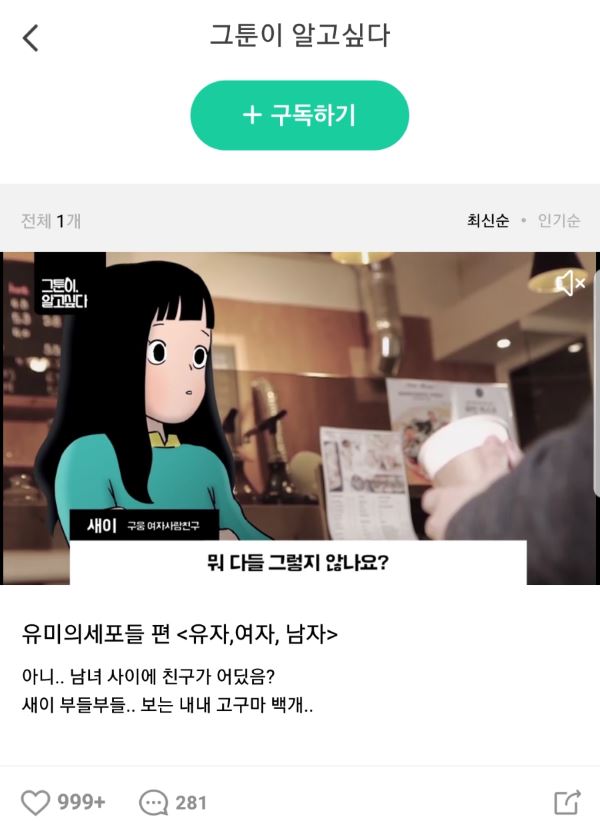Play the 유미의세포들 video thumbnail

click(300, 418)
